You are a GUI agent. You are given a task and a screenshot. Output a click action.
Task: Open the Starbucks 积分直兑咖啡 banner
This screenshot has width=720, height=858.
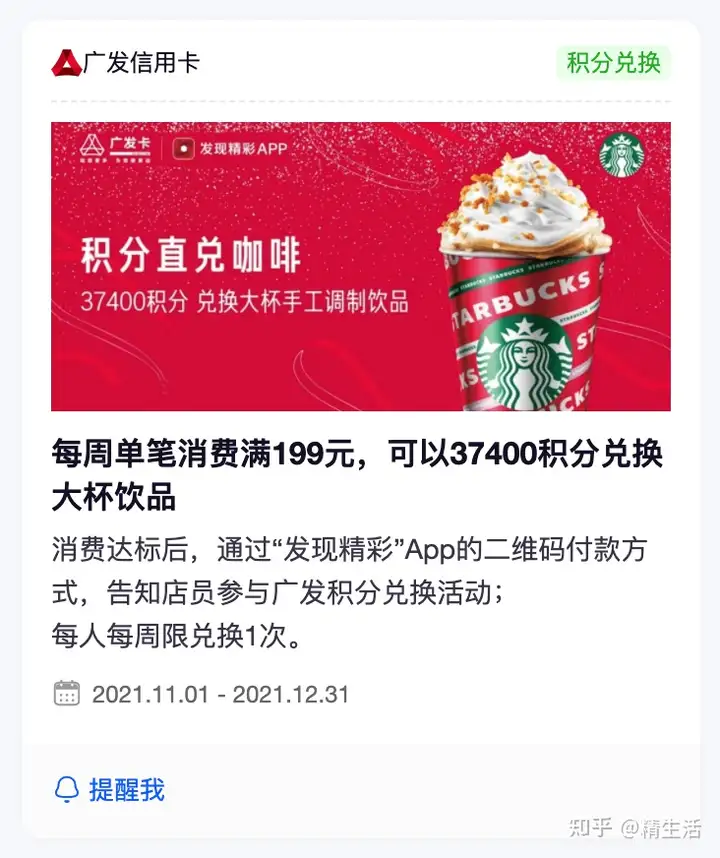(360, 266)
